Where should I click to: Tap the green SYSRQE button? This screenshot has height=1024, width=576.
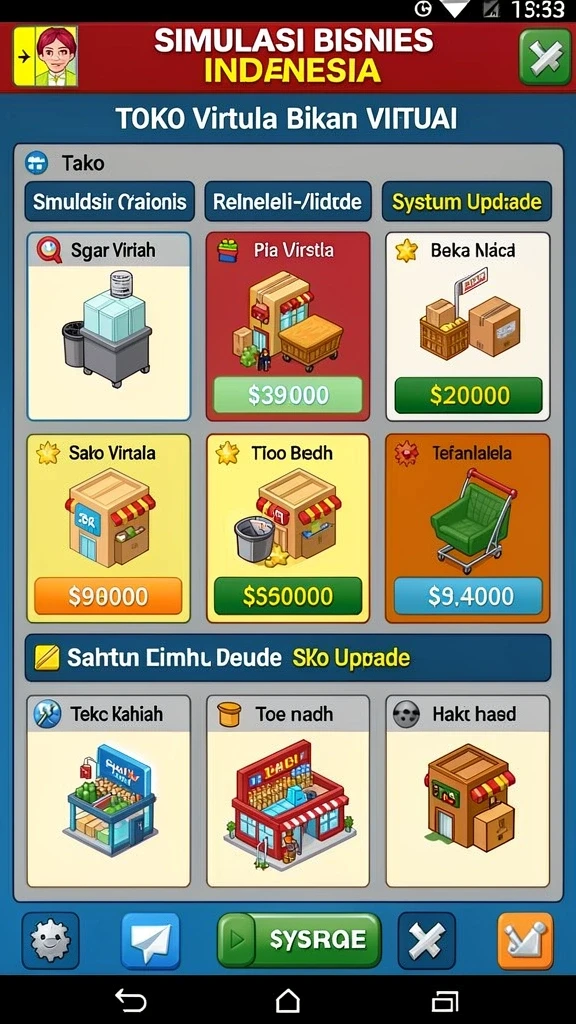[299, 940]
